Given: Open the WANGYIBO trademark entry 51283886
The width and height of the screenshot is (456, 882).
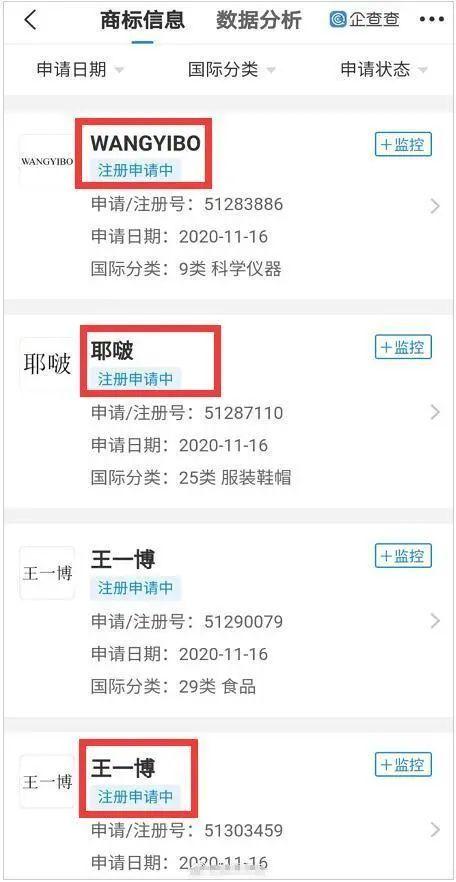Looking at the screenshot, I should point(228,205).
